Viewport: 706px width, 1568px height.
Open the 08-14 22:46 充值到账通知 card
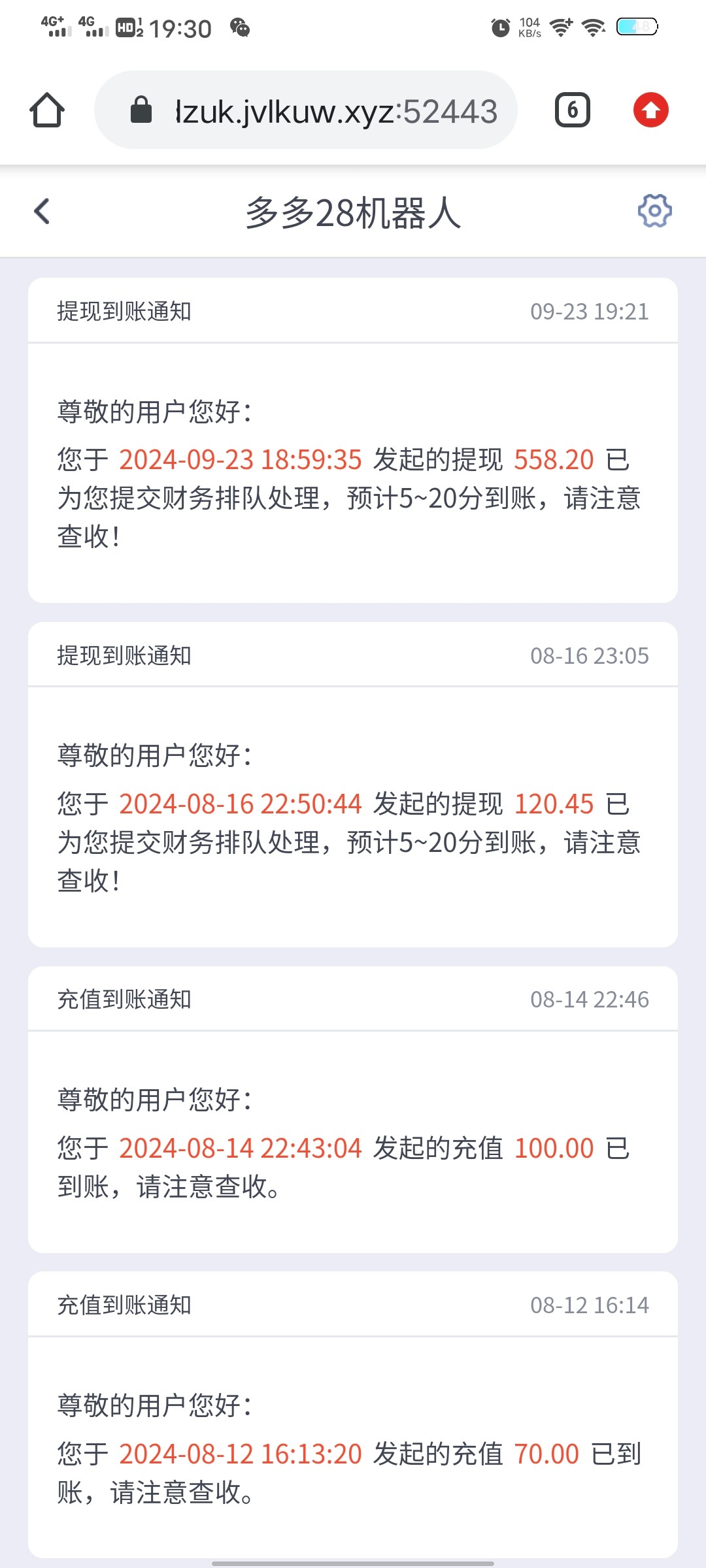click(353, 1109)
